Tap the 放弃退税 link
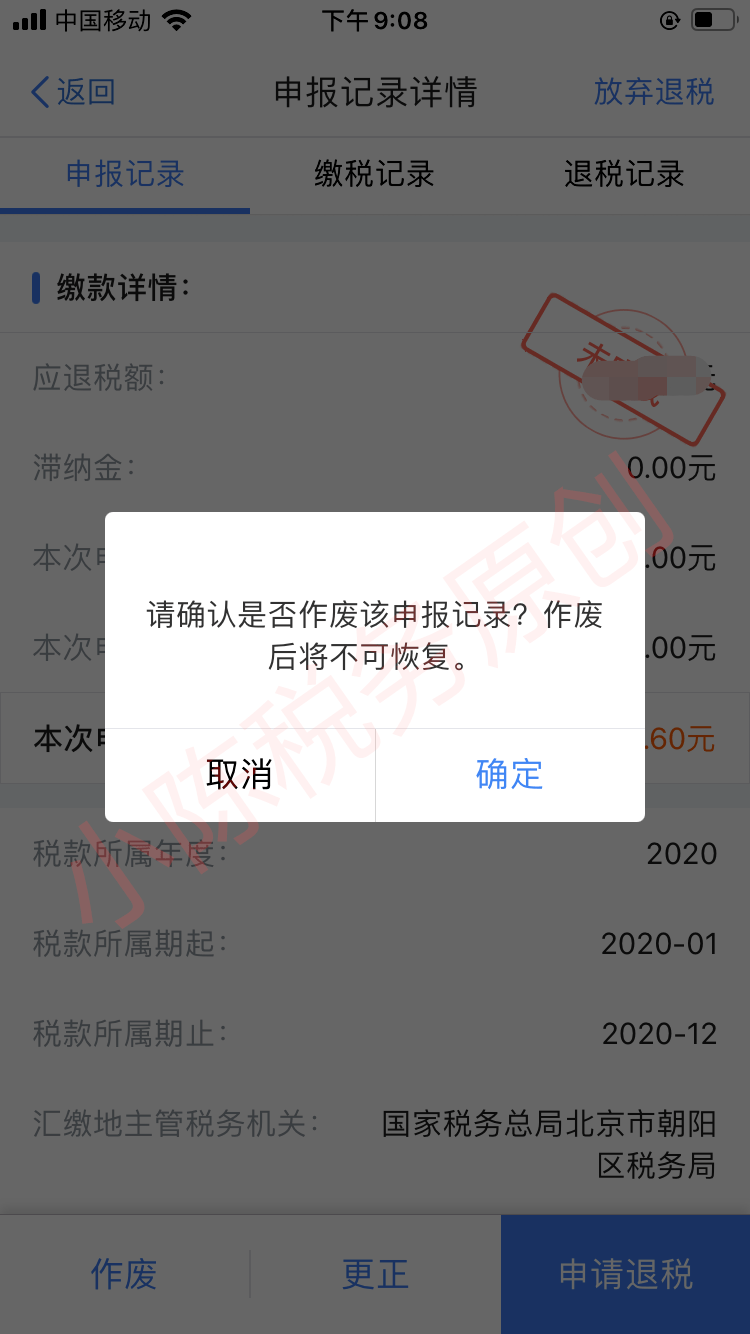 point(651,92)
